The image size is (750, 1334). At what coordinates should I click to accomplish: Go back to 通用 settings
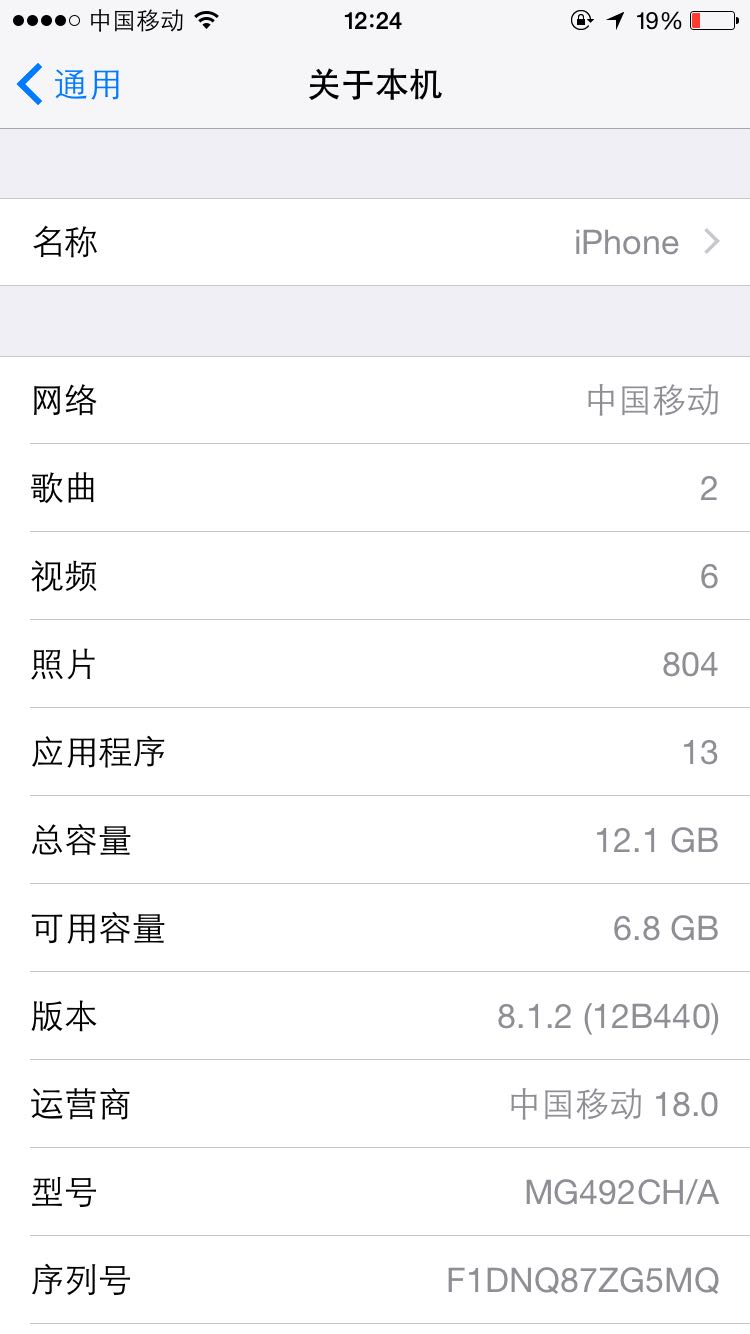coord(69,85)
